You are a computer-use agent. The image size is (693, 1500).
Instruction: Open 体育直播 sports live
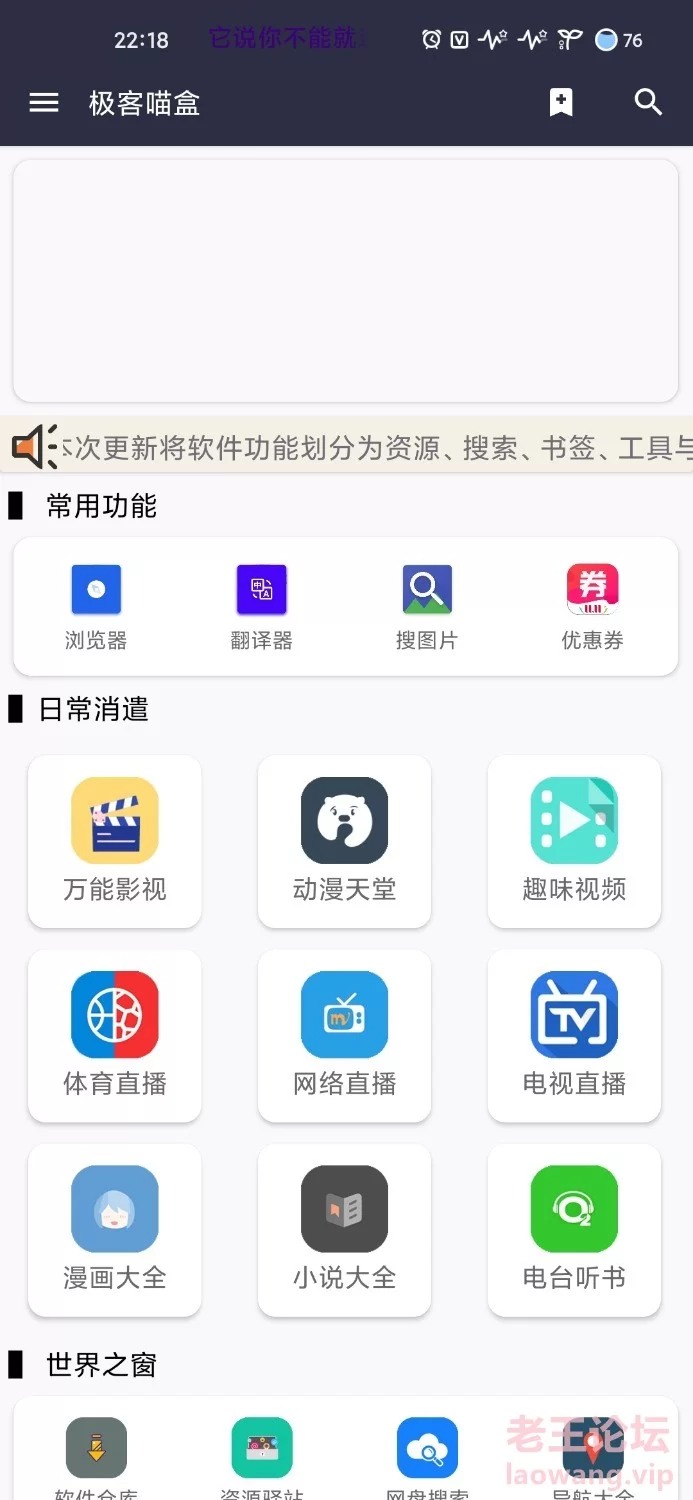[x=115, y=1036]
